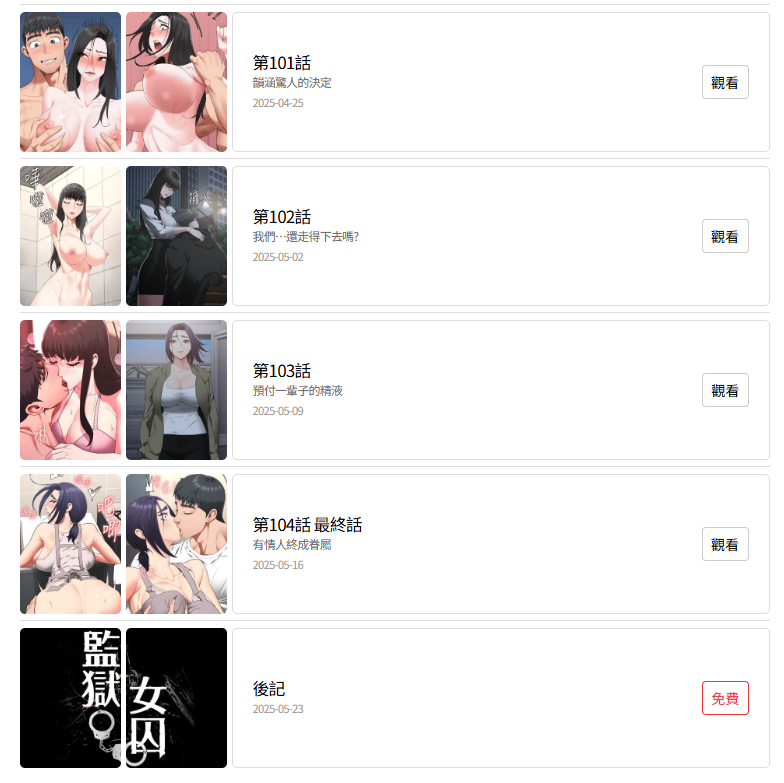The height and width of the screenshot is (783, 784).
Task: Tap the 免費 button for 後記
Action: [x=725, y=698]
